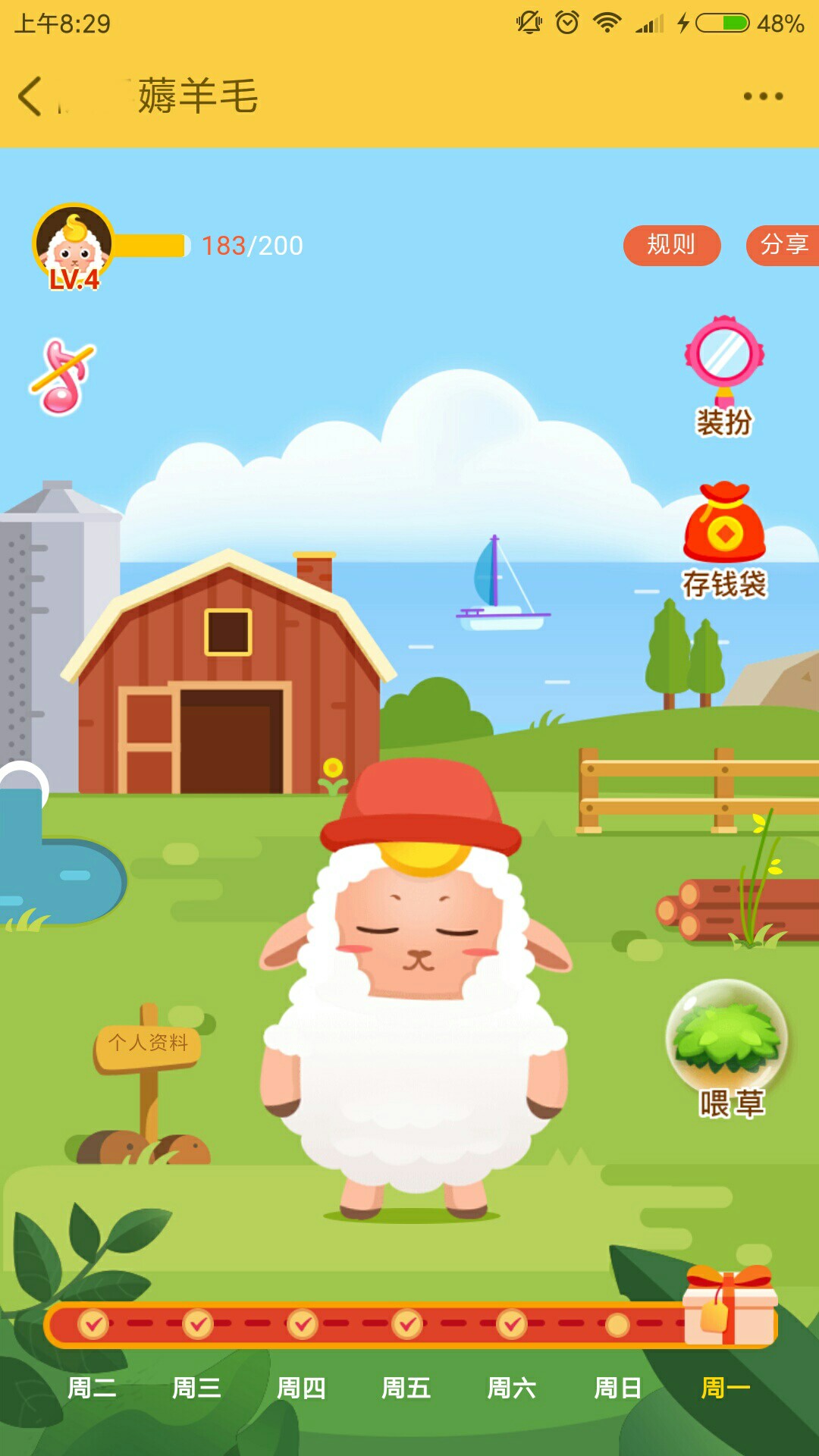Open the three-dot overflow menu
The height and width of the screenshot is (1456, 819).
(x=763, y=96)
